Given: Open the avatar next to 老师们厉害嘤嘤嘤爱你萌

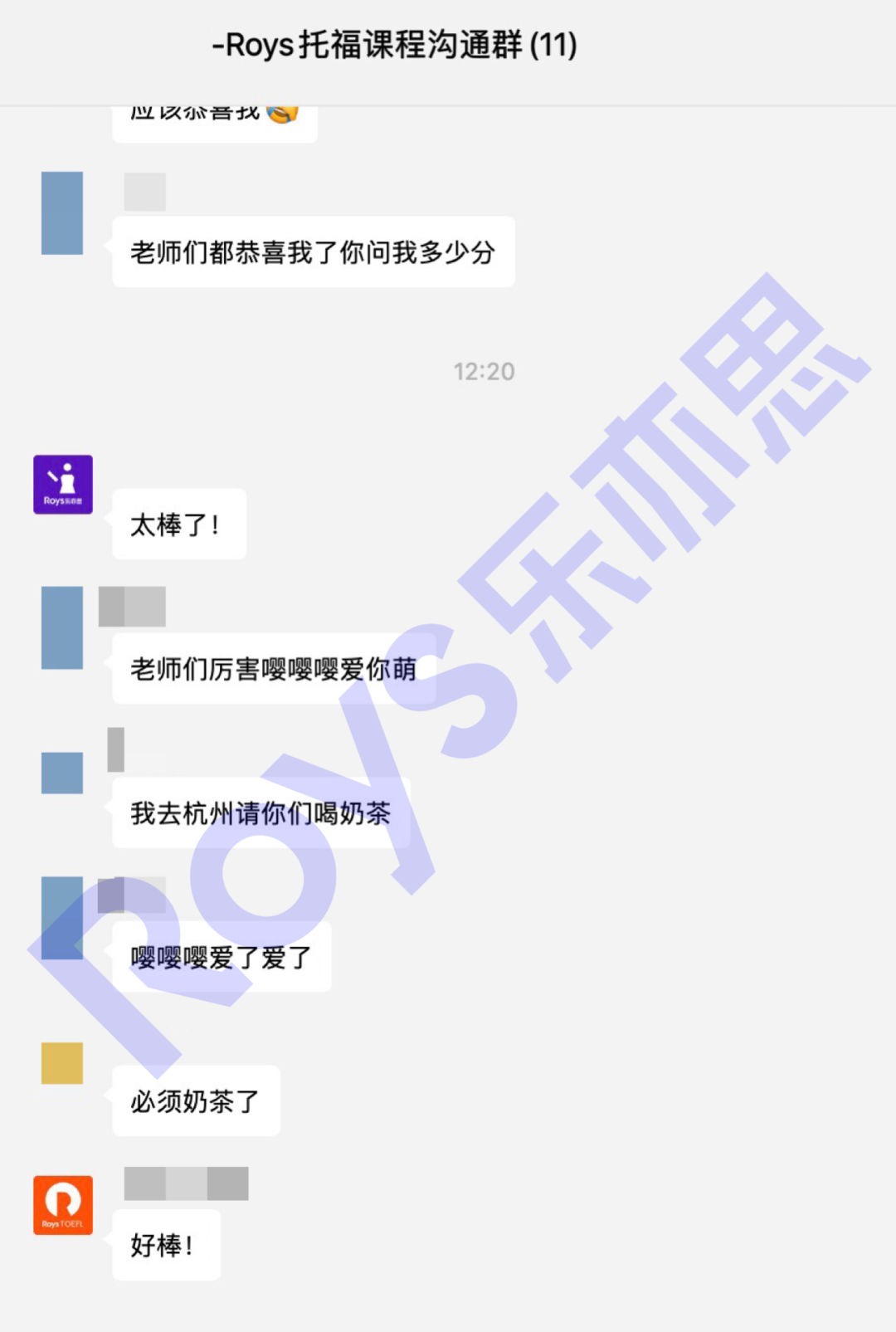Looking at the screenshot, I should pyautogui.click(x=62, y=628).
